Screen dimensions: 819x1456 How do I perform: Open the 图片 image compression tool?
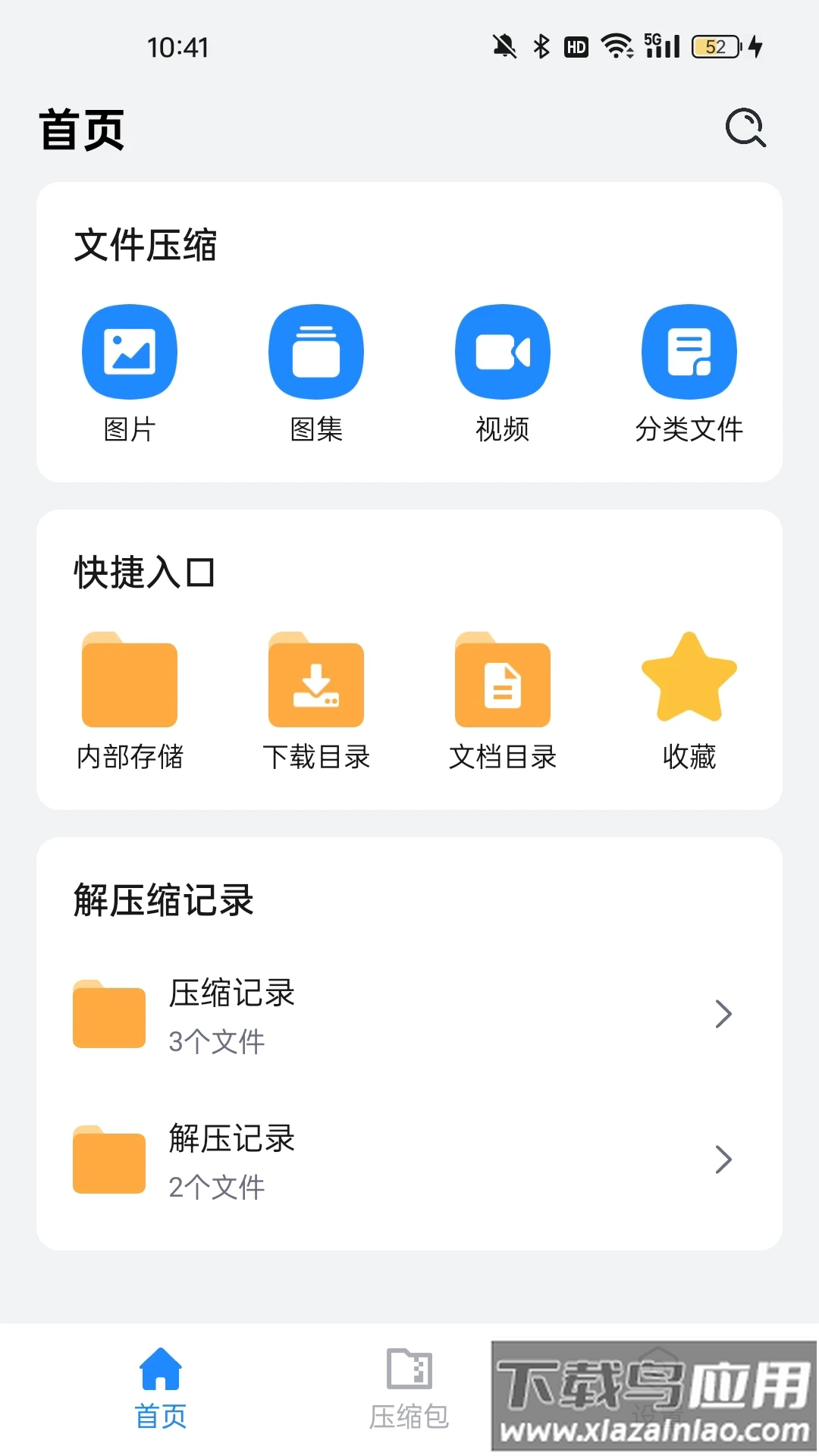(130, 350)
